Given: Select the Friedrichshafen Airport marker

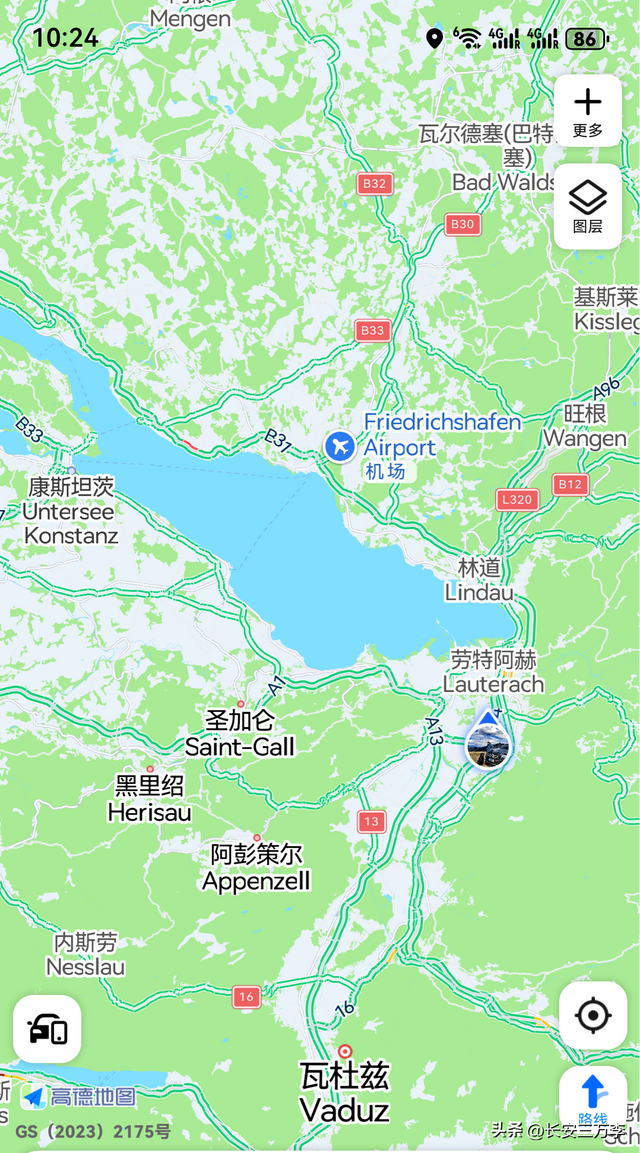Looking at the screenshot, I should [340, 446].
